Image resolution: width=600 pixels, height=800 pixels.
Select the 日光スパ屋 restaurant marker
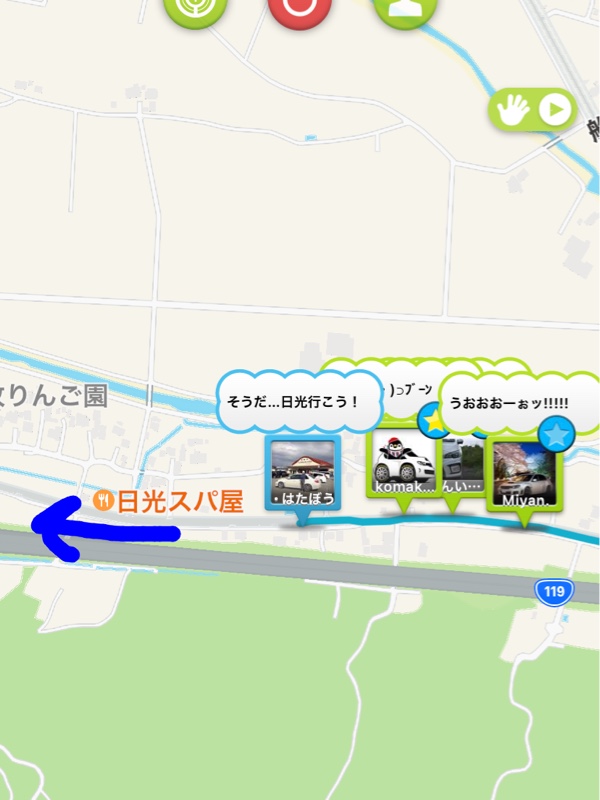pos(168,502)
